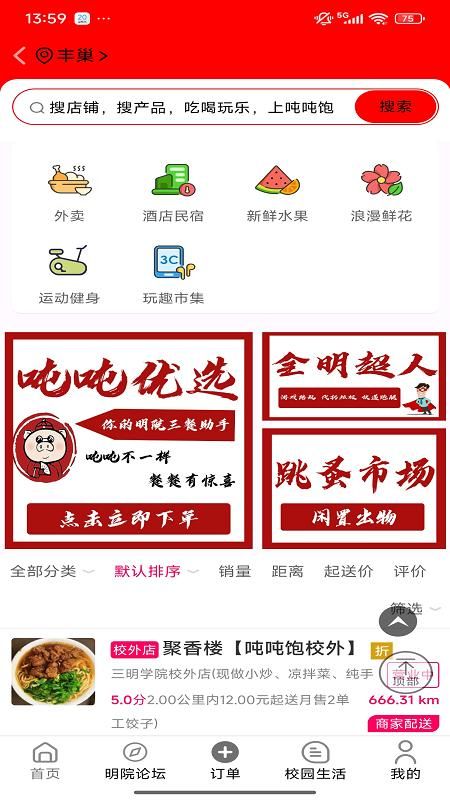450x800 pixels.
Task: Tap the red 搜索 button
Action: [396, 107]
